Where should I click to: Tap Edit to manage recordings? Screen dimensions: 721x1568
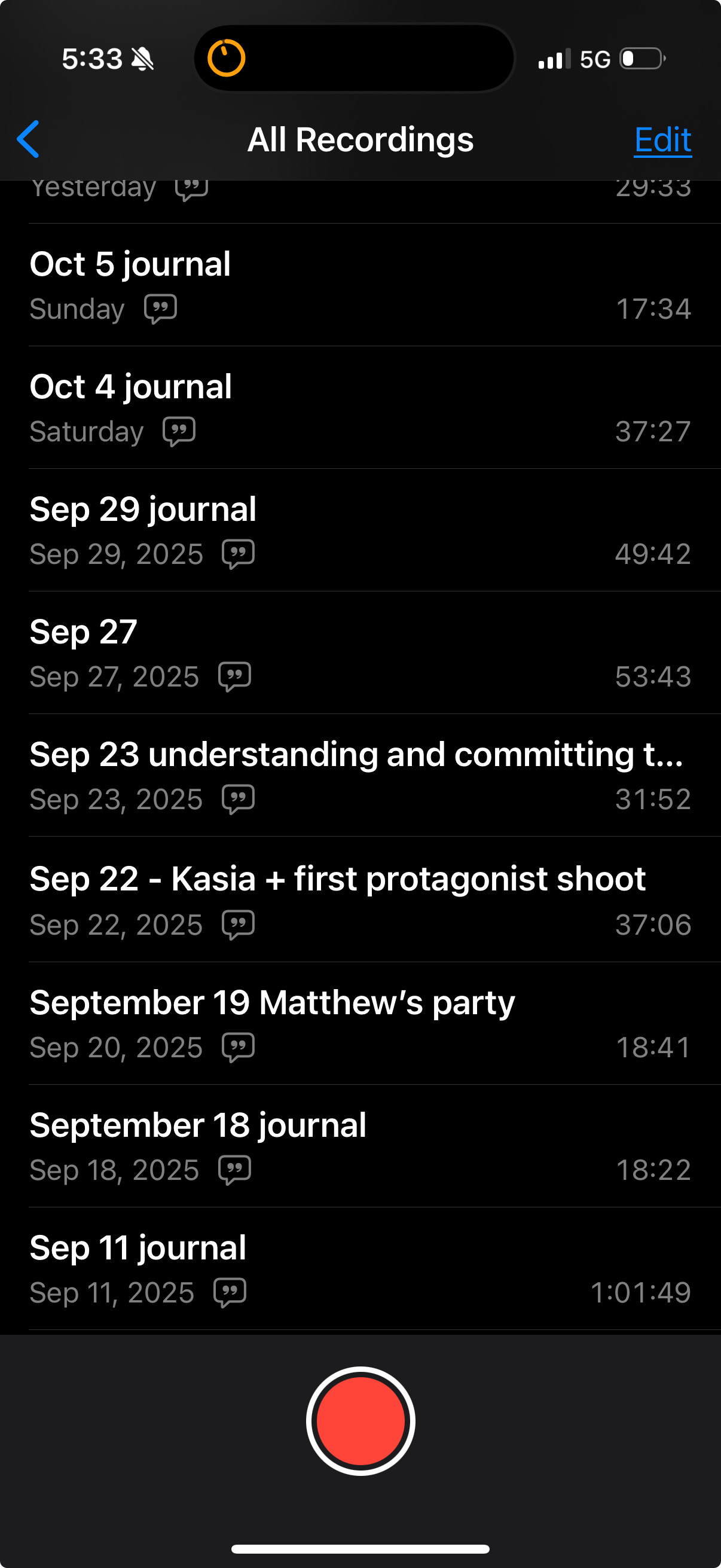point(662,141)
